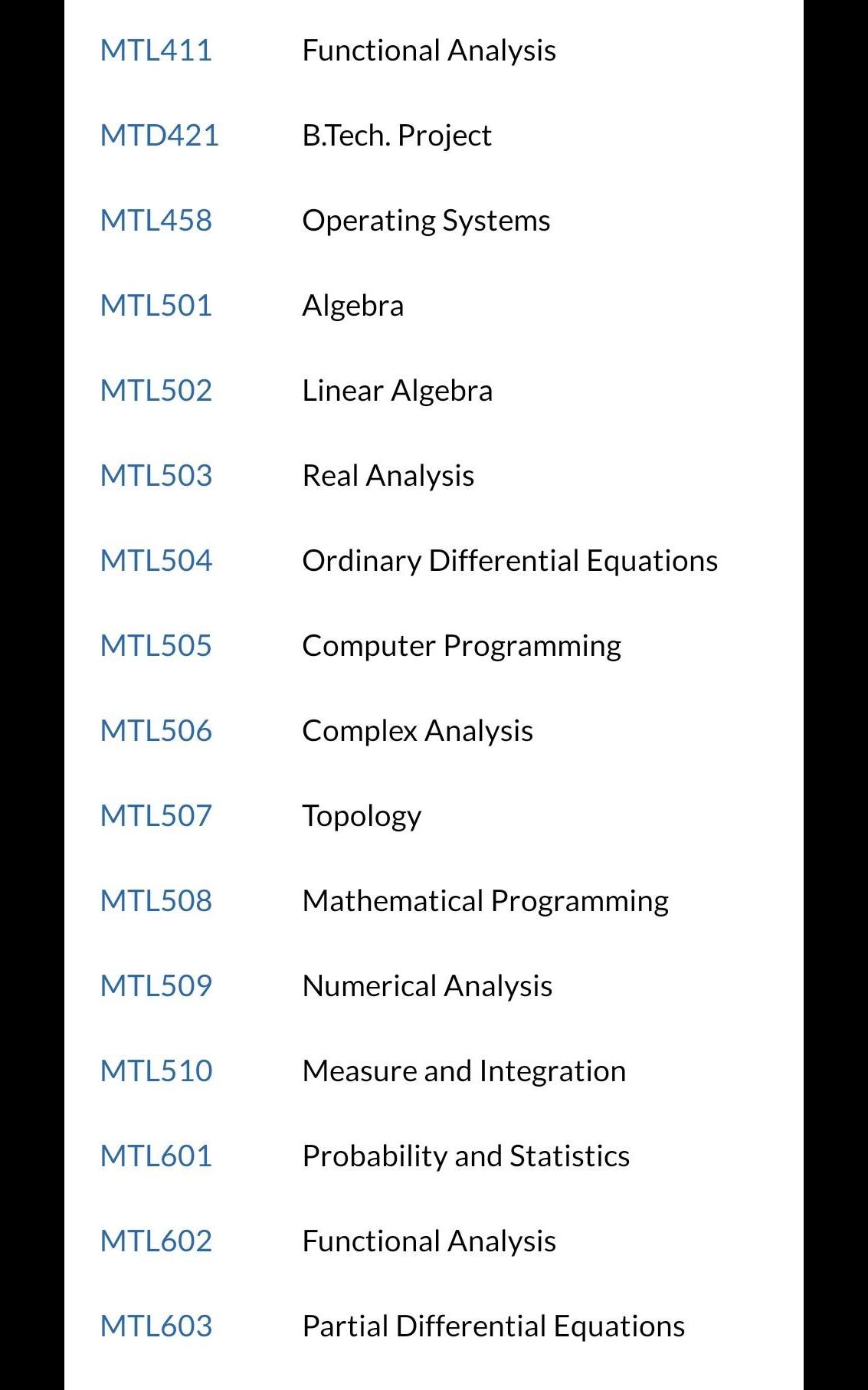Tap the MTL458 link
Screen dimensions: 868x1390
coord(156,221)
